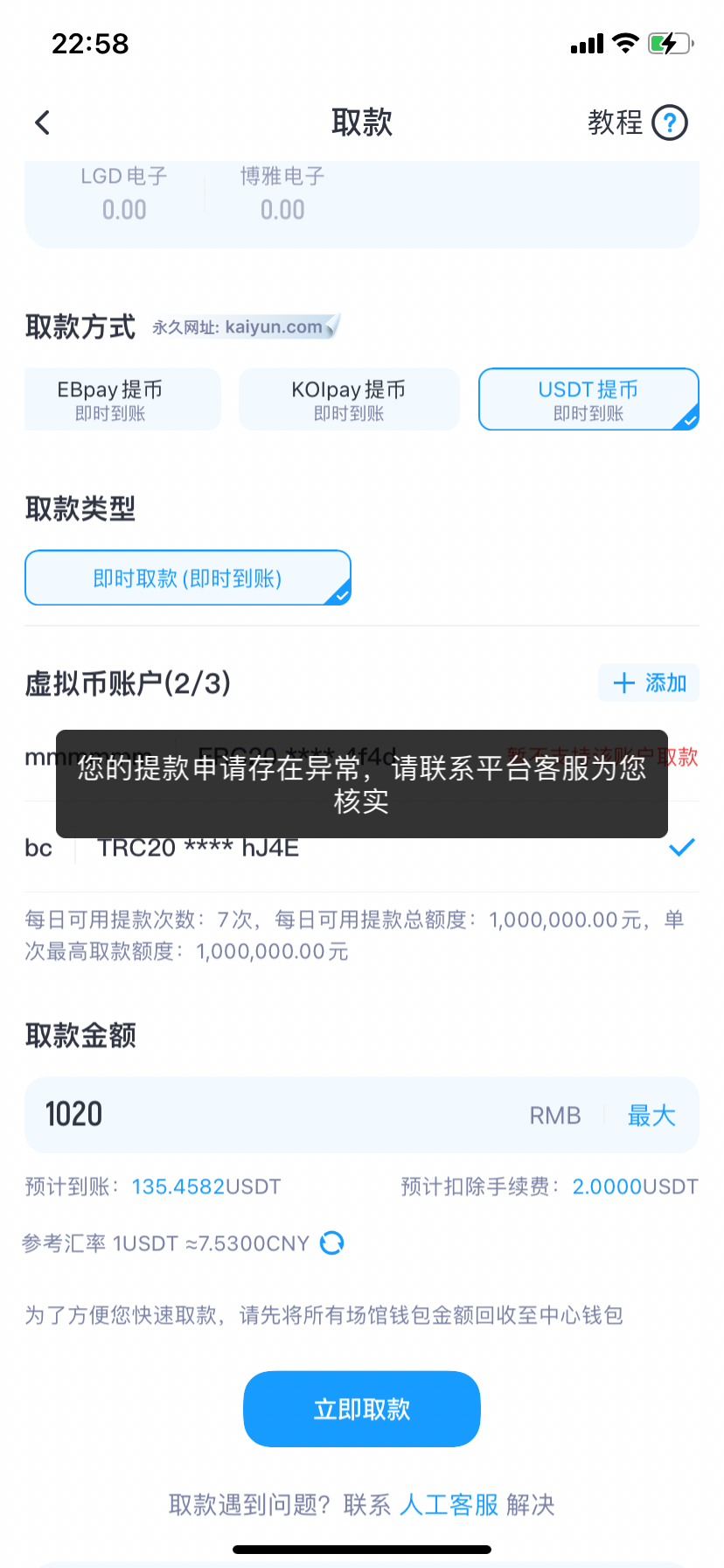This screenshot has height=1568, width=724.
Task: Choose USDT提币 withdrawal method
Action: 588,400
